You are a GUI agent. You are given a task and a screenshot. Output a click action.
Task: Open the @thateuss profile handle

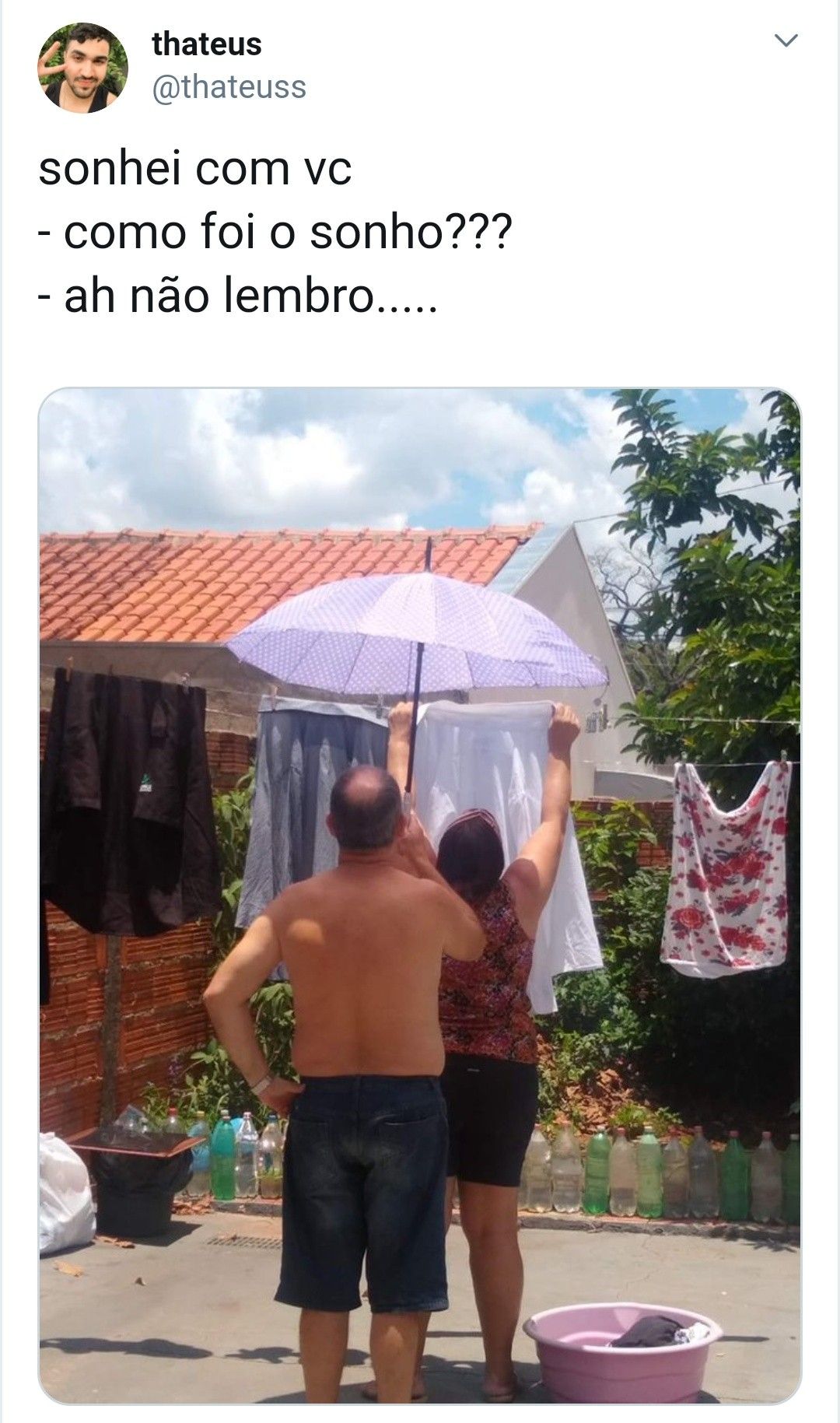[x=229, y=87]
